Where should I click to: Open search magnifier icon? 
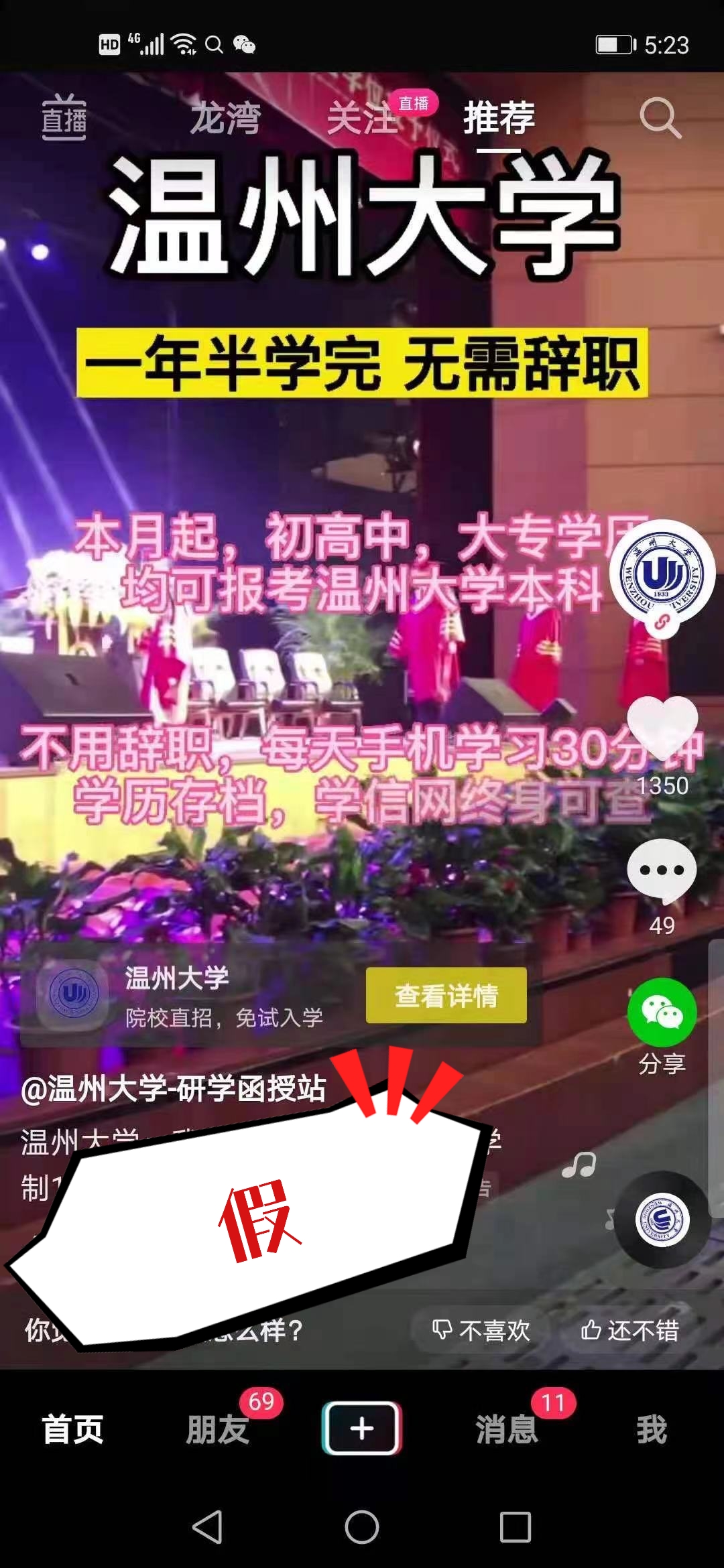660,118
